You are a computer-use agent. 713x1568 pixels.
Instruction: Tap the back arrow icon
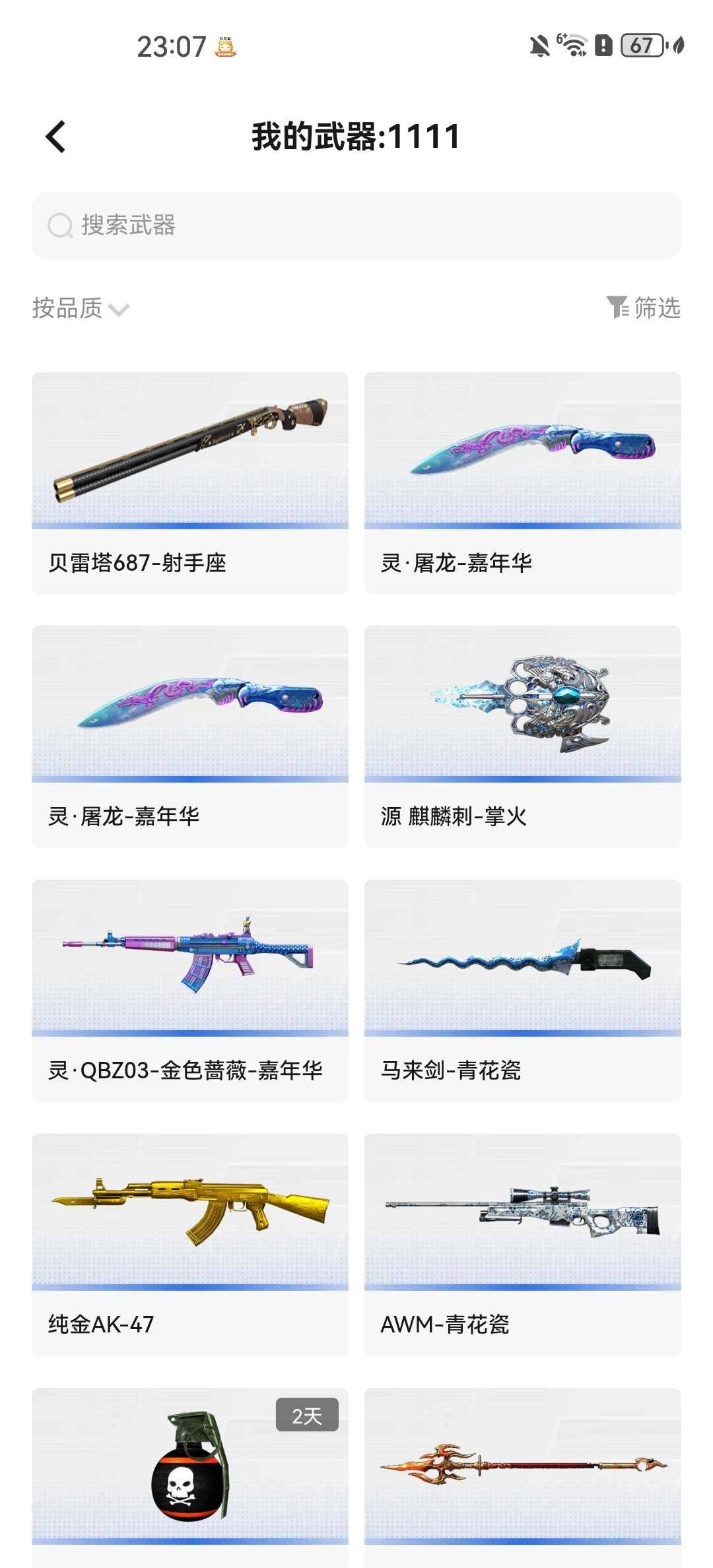[x=56, y=138]
